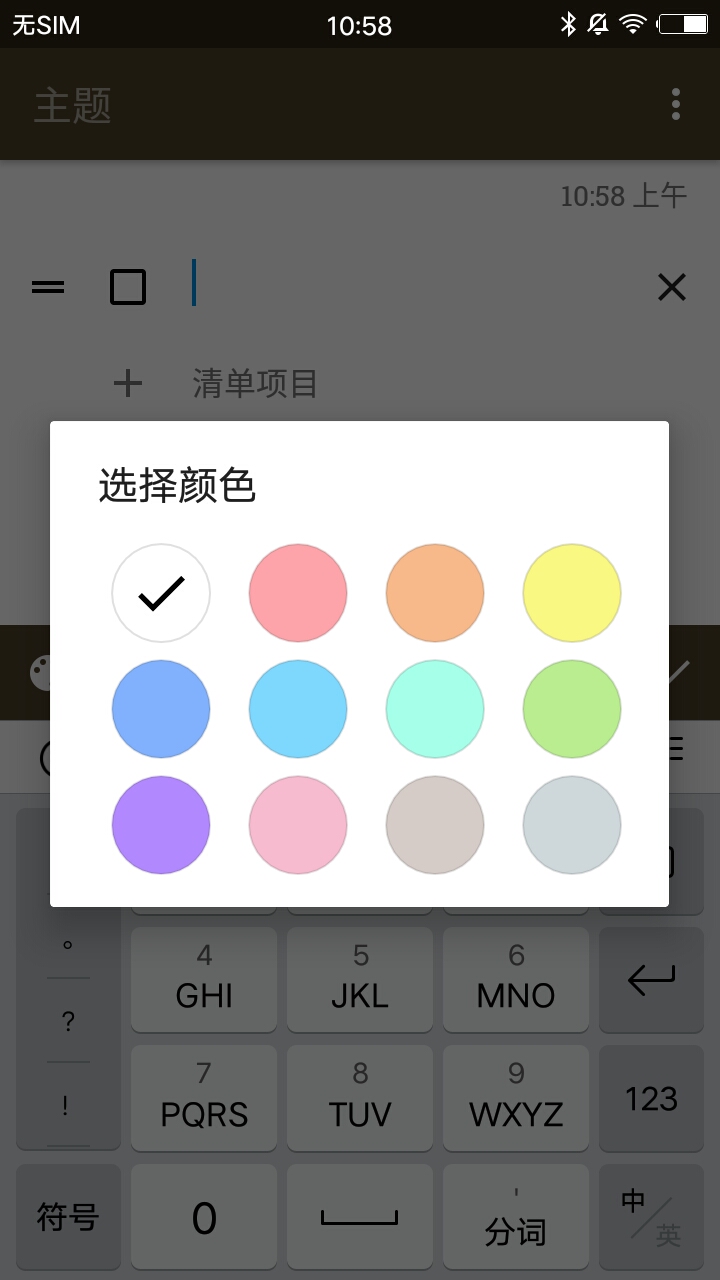Screen dimensions: 720x1280
Task: Add a new list item with the plus icon
Action: [127, 383]
